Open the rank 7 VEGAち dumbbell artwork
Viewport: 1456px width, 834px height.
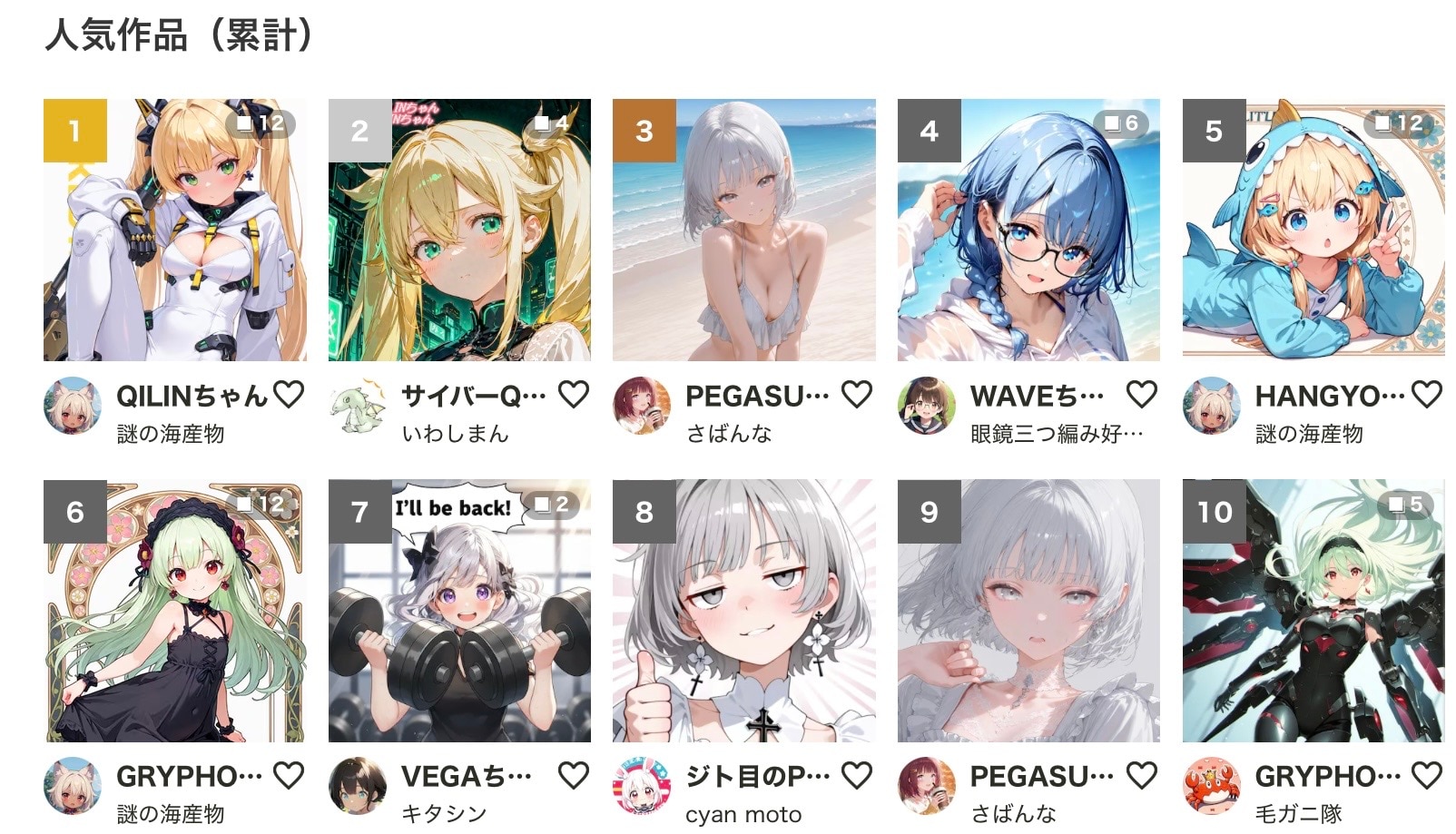tap(459, 611)
